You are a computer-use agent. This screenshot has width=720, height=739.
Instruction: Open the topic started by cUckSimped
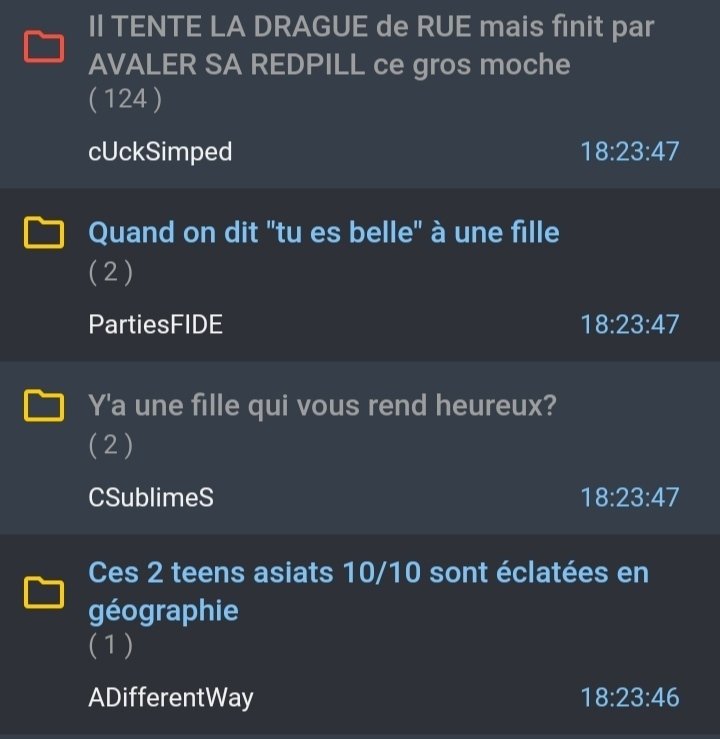pyautogui.click(x=370, y=46)
